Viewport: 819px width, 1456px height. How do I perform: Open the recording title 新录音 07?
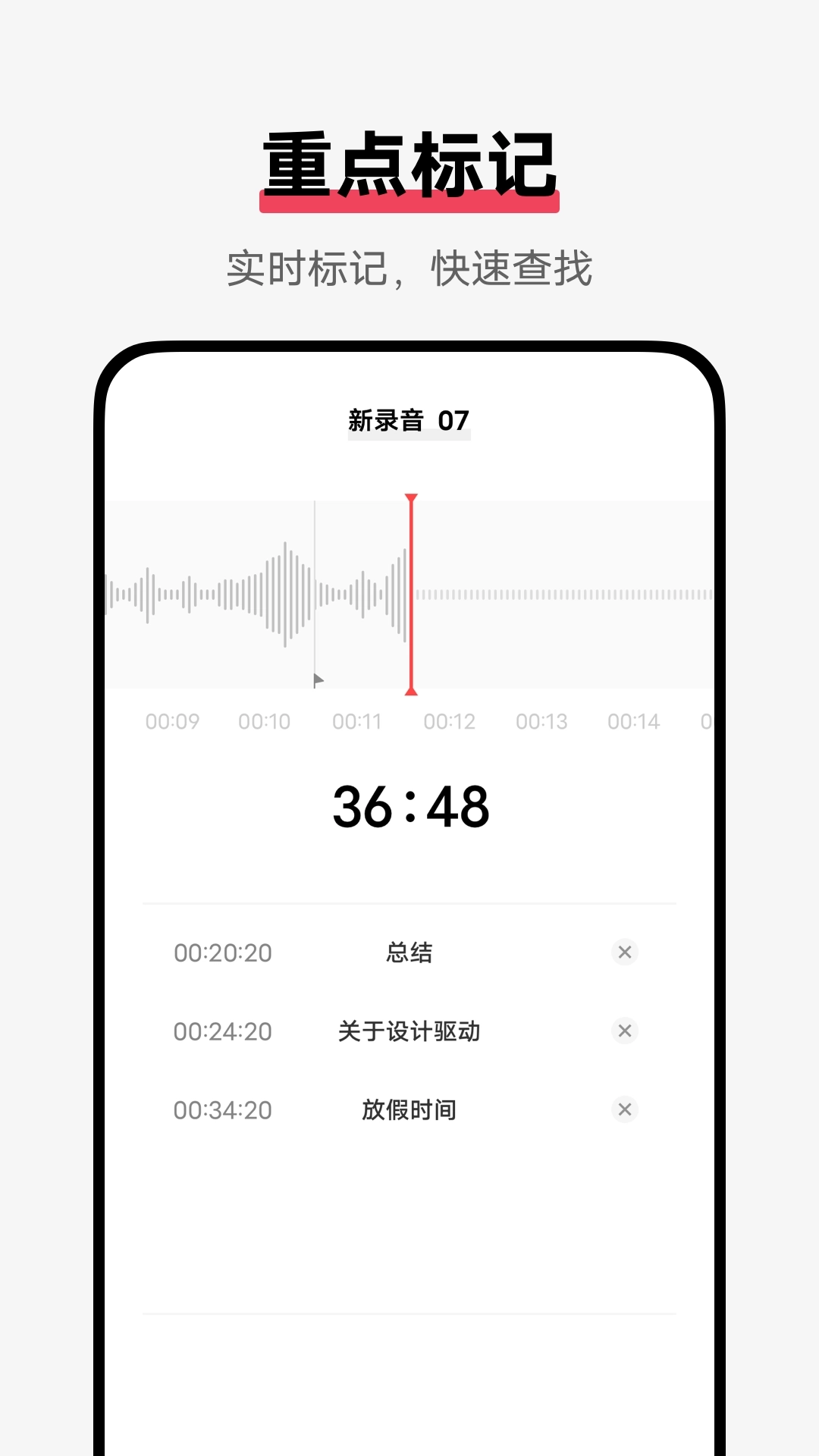[x=409, y=418]
